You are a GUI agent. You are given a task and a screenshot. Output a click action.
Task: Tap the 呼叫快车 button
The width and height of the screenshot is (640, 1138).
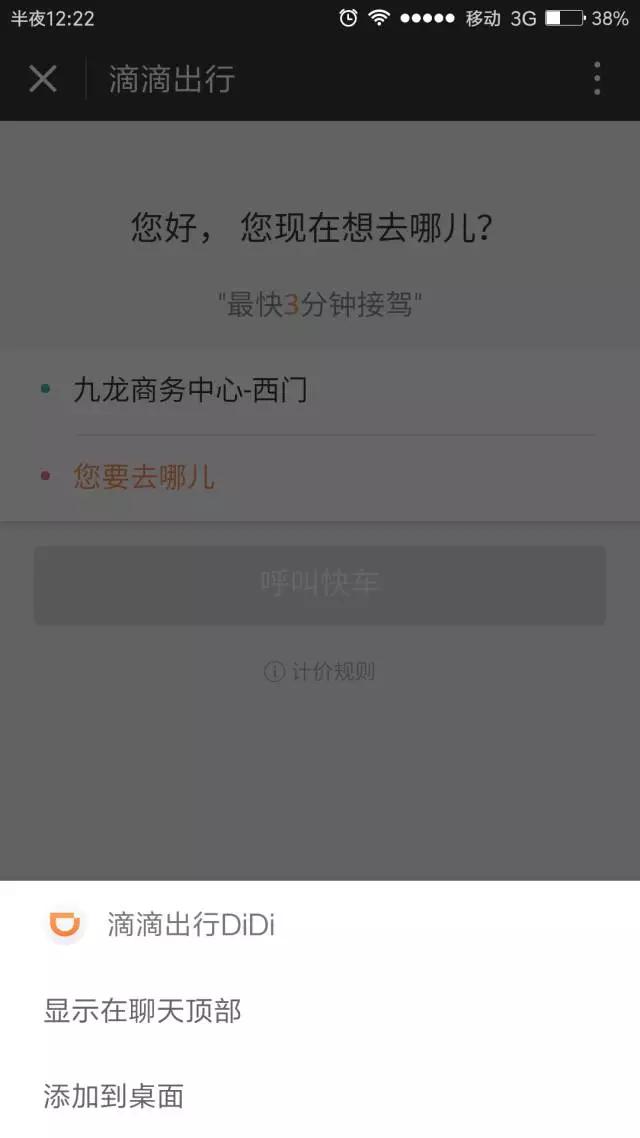click(x=320, y=585)
